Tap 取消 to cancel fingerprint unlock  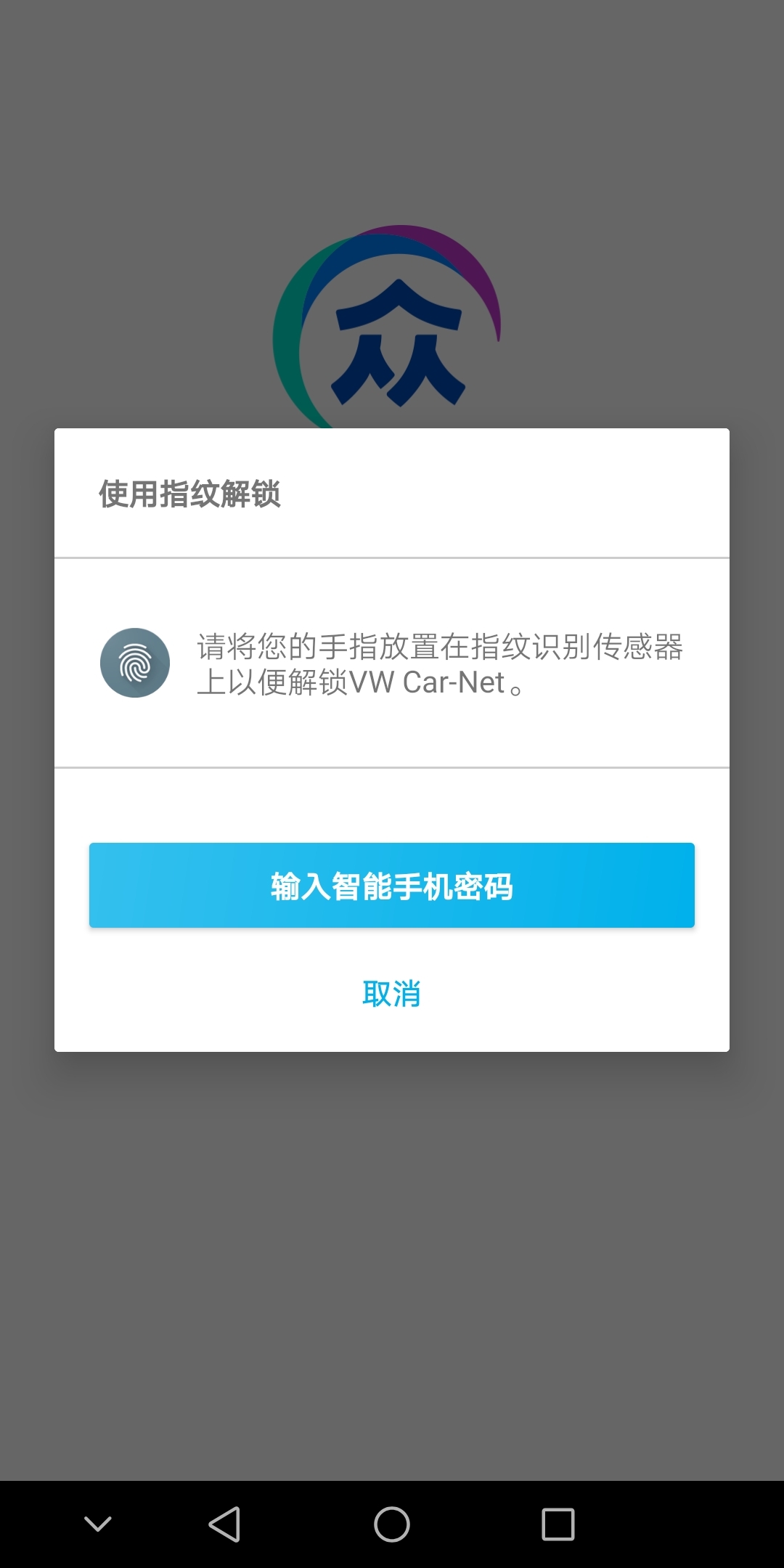(392, 995)
